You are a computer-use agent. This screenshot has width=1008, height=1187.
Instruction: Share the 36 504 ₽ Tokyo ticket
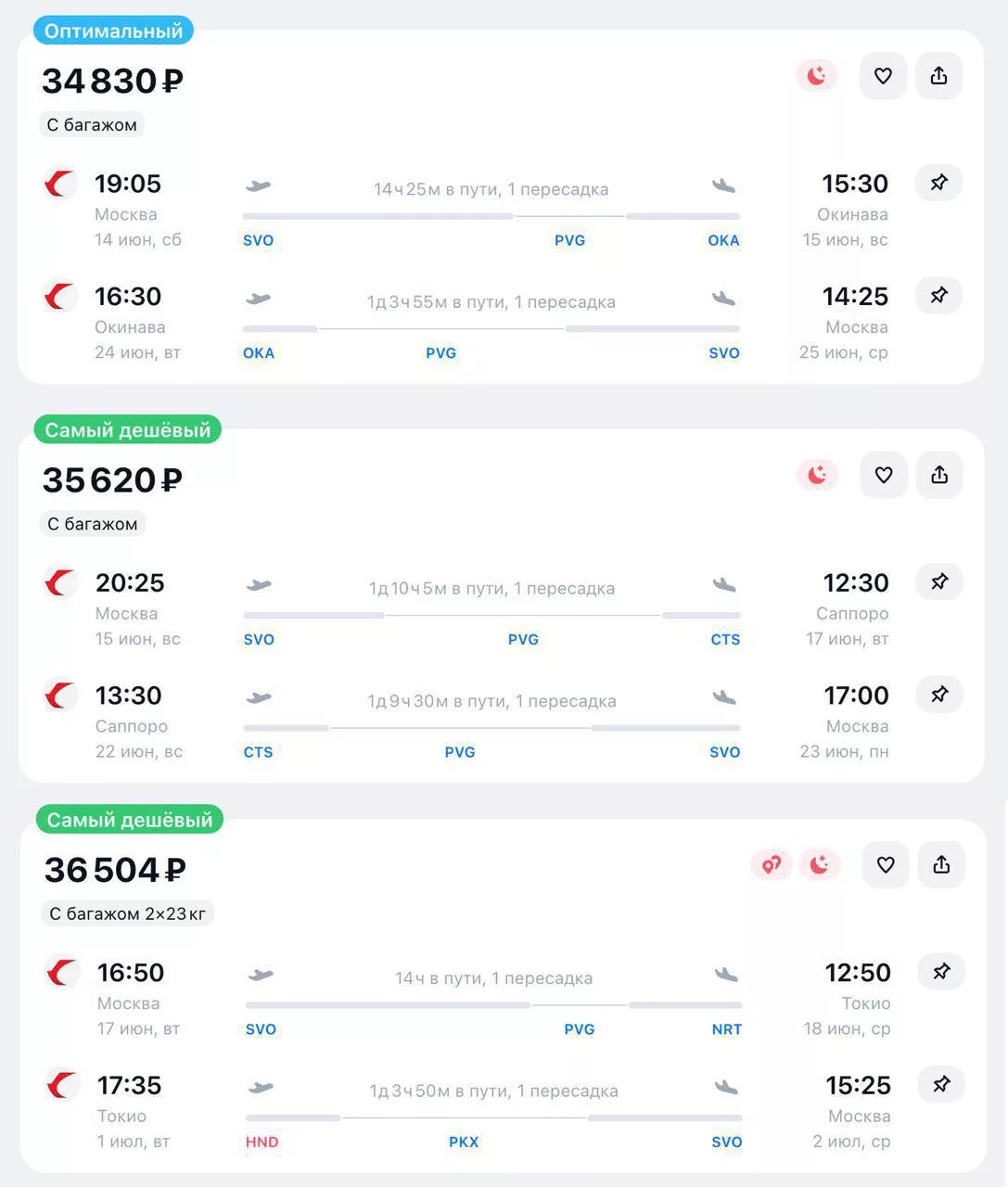point(941,865)
